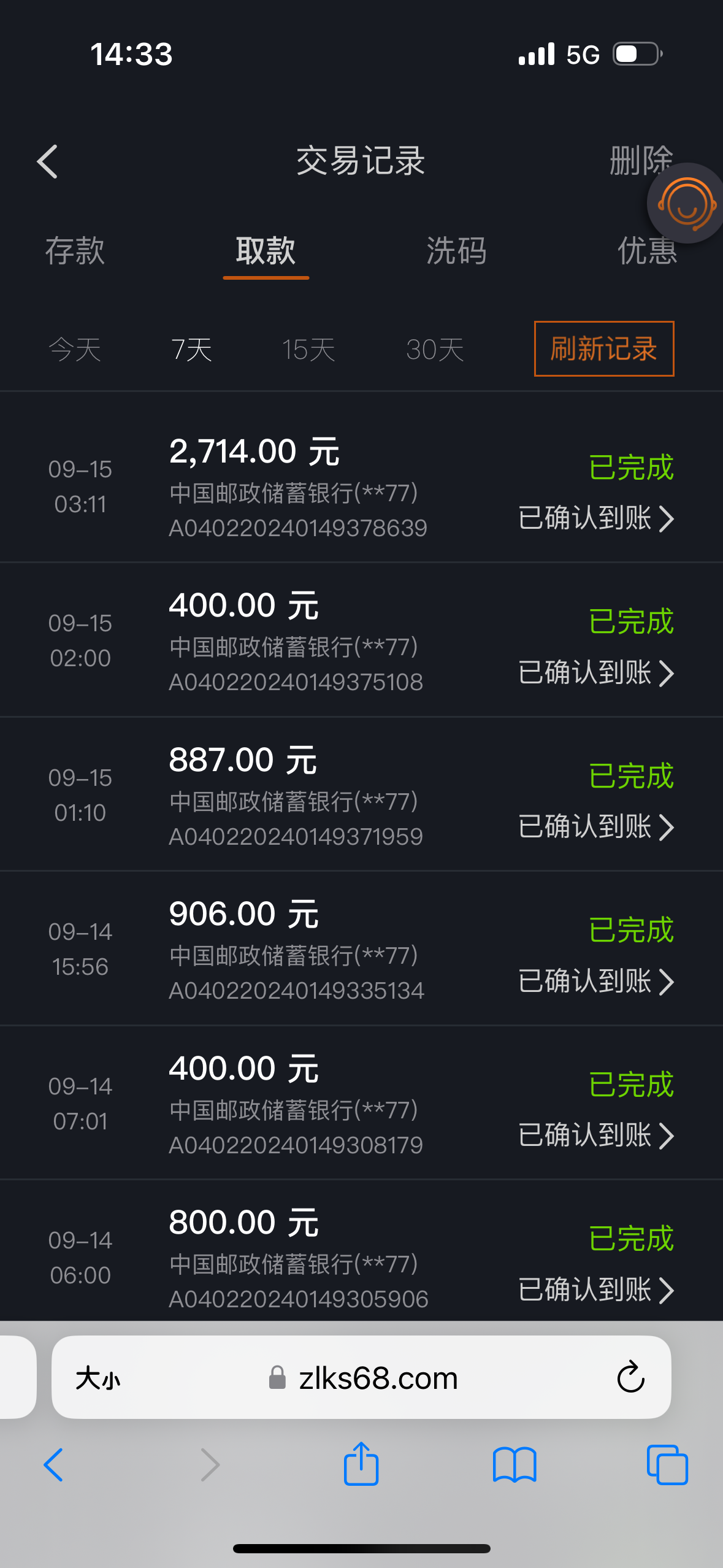
Task: Switch to the 洗码 tab
Action: click(456, 251)
